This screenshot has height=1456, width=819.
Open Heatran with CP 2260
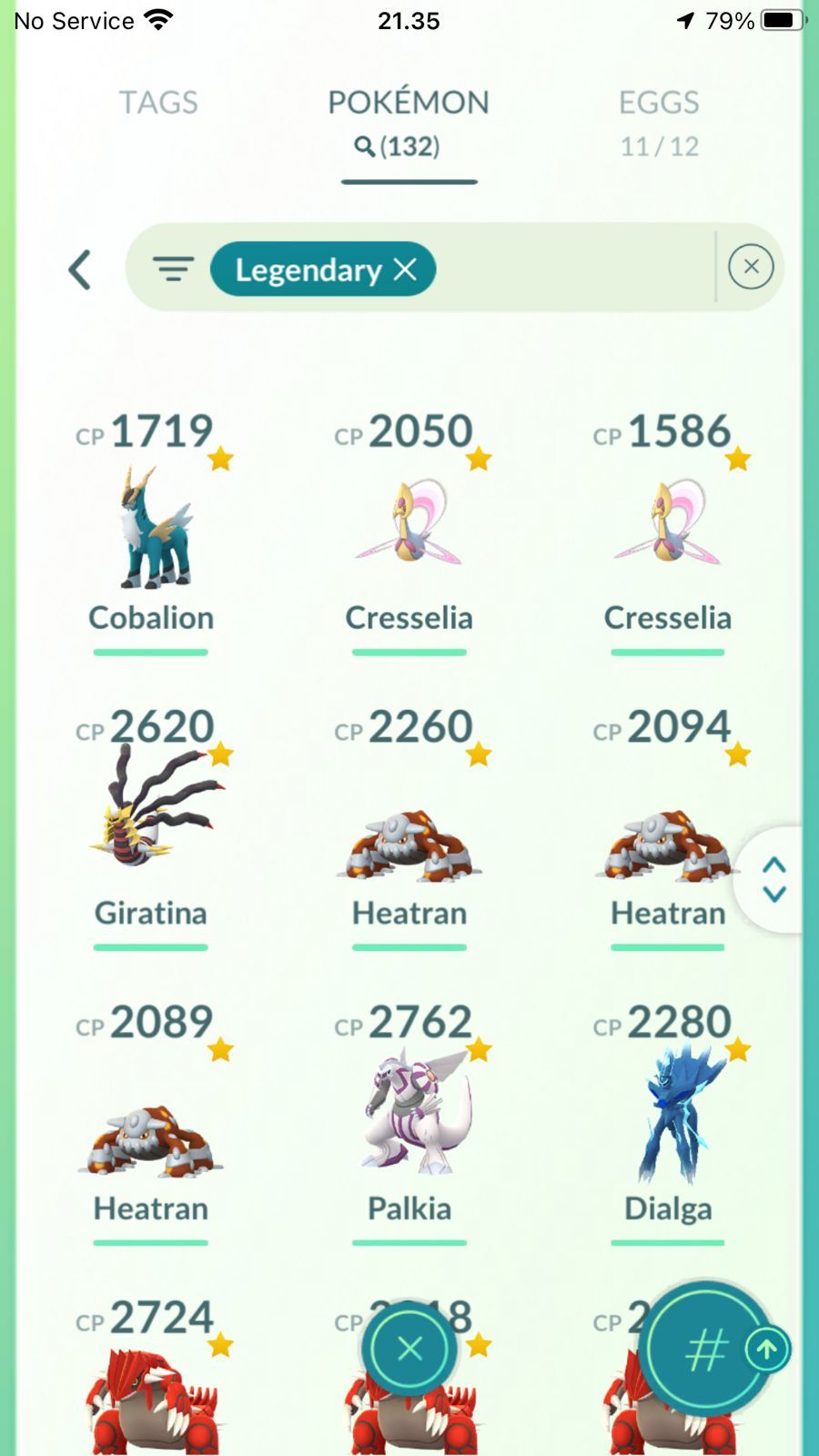(409, 828)
